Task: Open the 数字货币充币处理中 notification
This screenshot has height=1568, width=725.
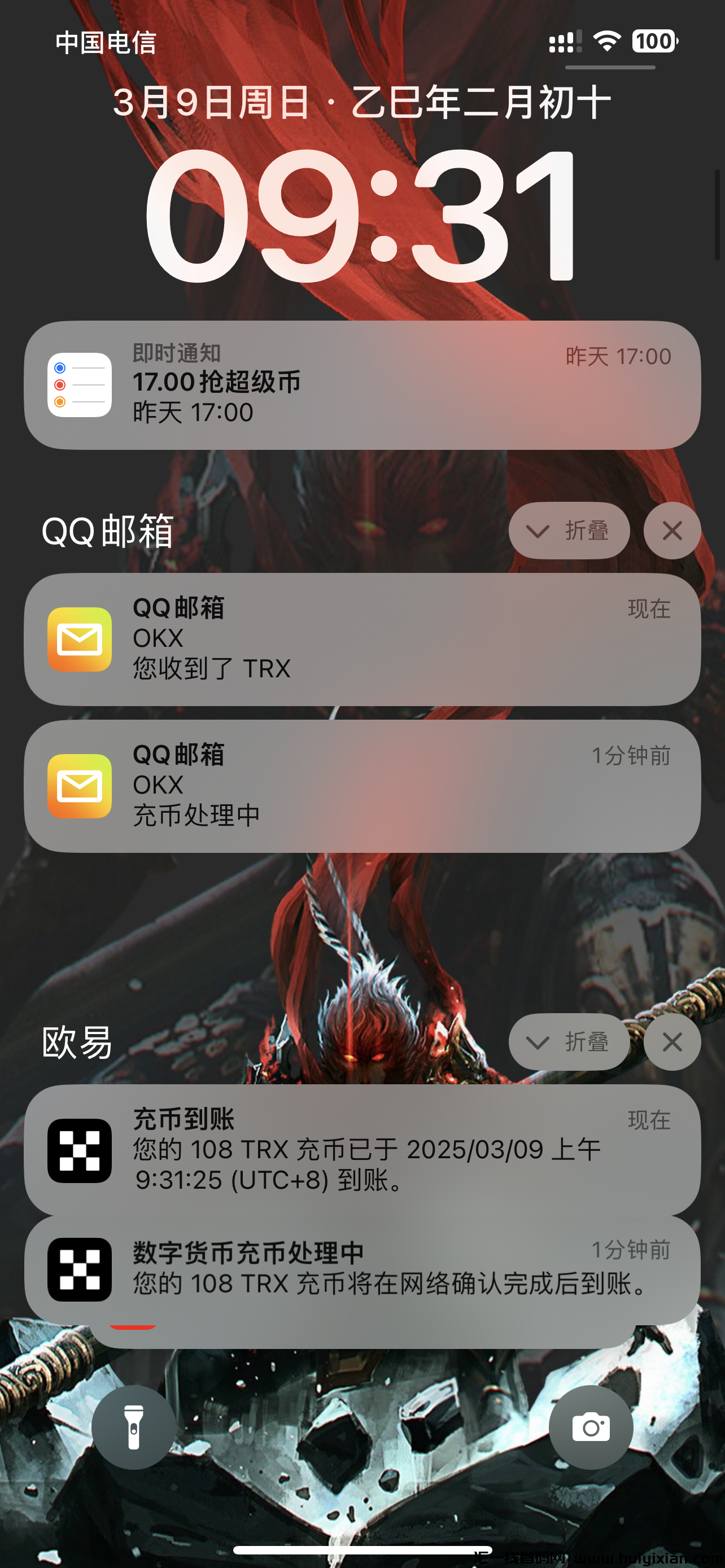Action: 362,1269
